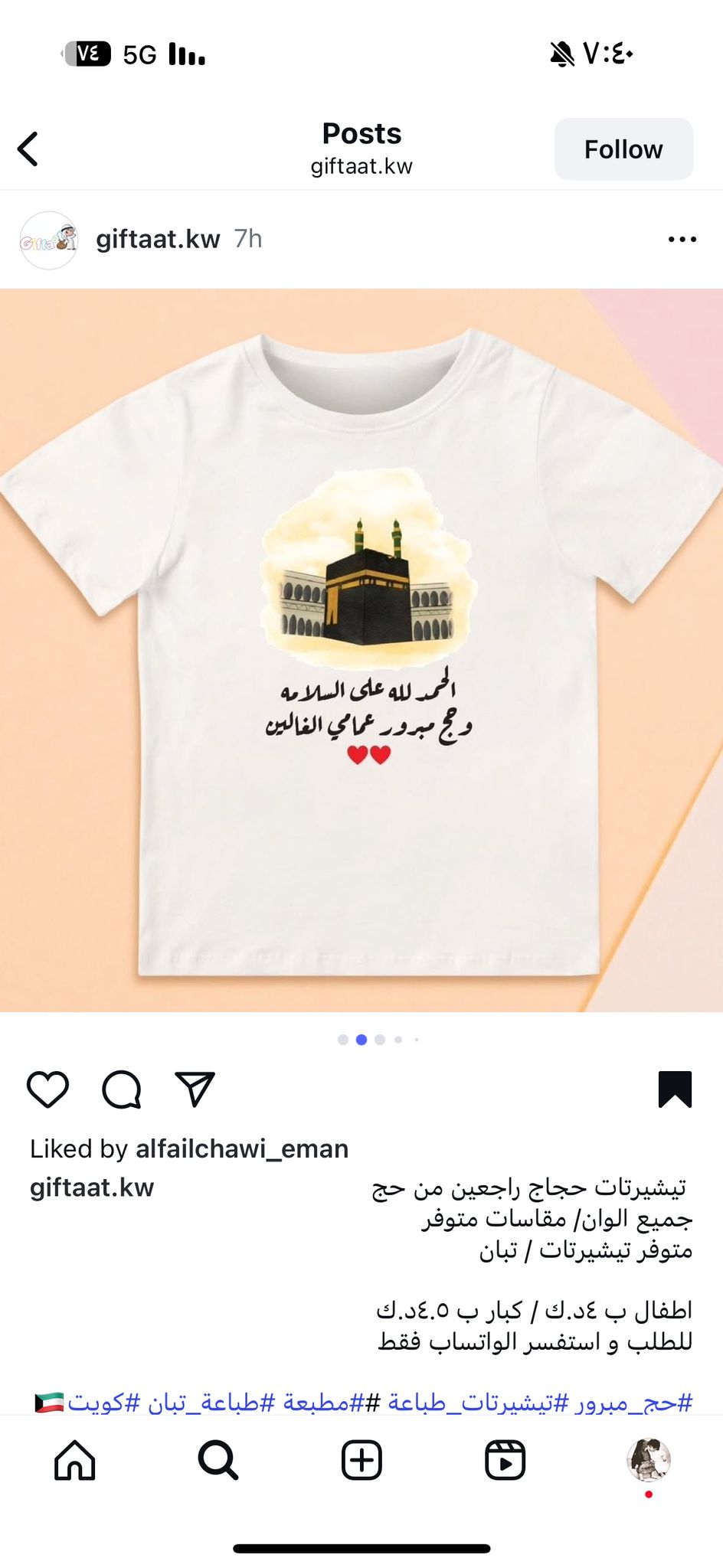The width and height of the screenshot is (723, 1568).
Task: Open your profile tab
Action: click(x=649, y=1460)
